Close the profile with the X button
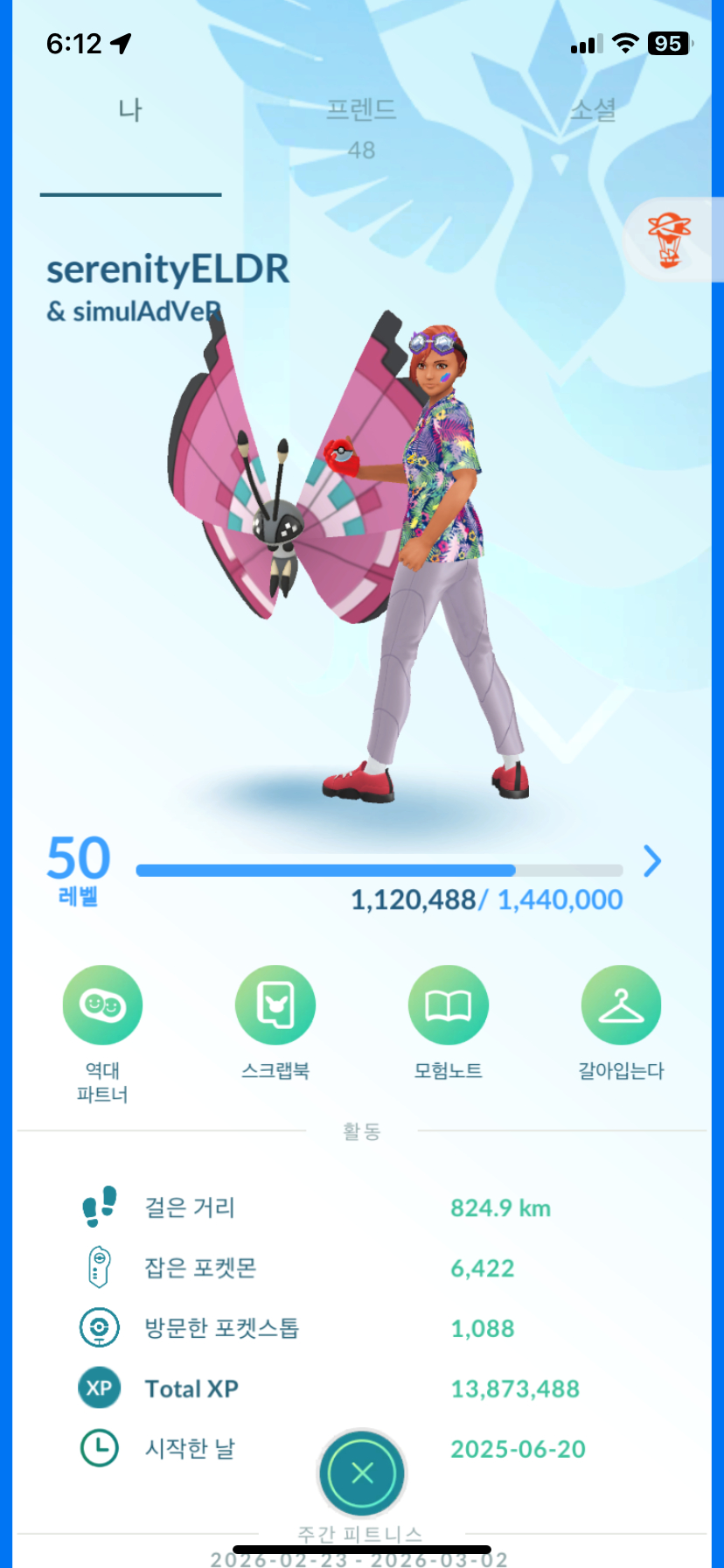The width and height of the screenshot is (724, 1568). [362, 1473]
